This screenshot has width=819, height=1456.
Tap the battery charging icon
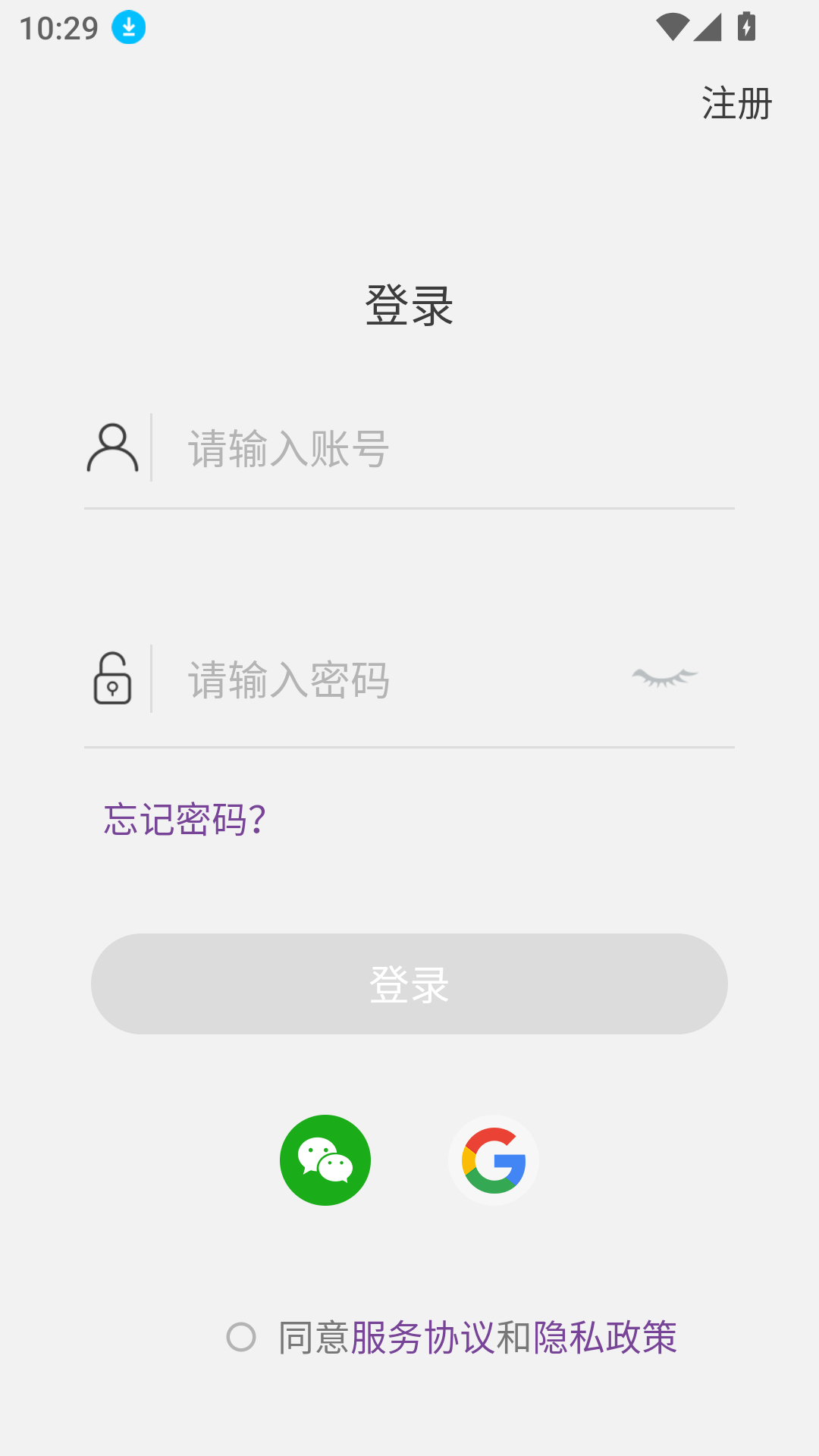[x=746, y=27]
